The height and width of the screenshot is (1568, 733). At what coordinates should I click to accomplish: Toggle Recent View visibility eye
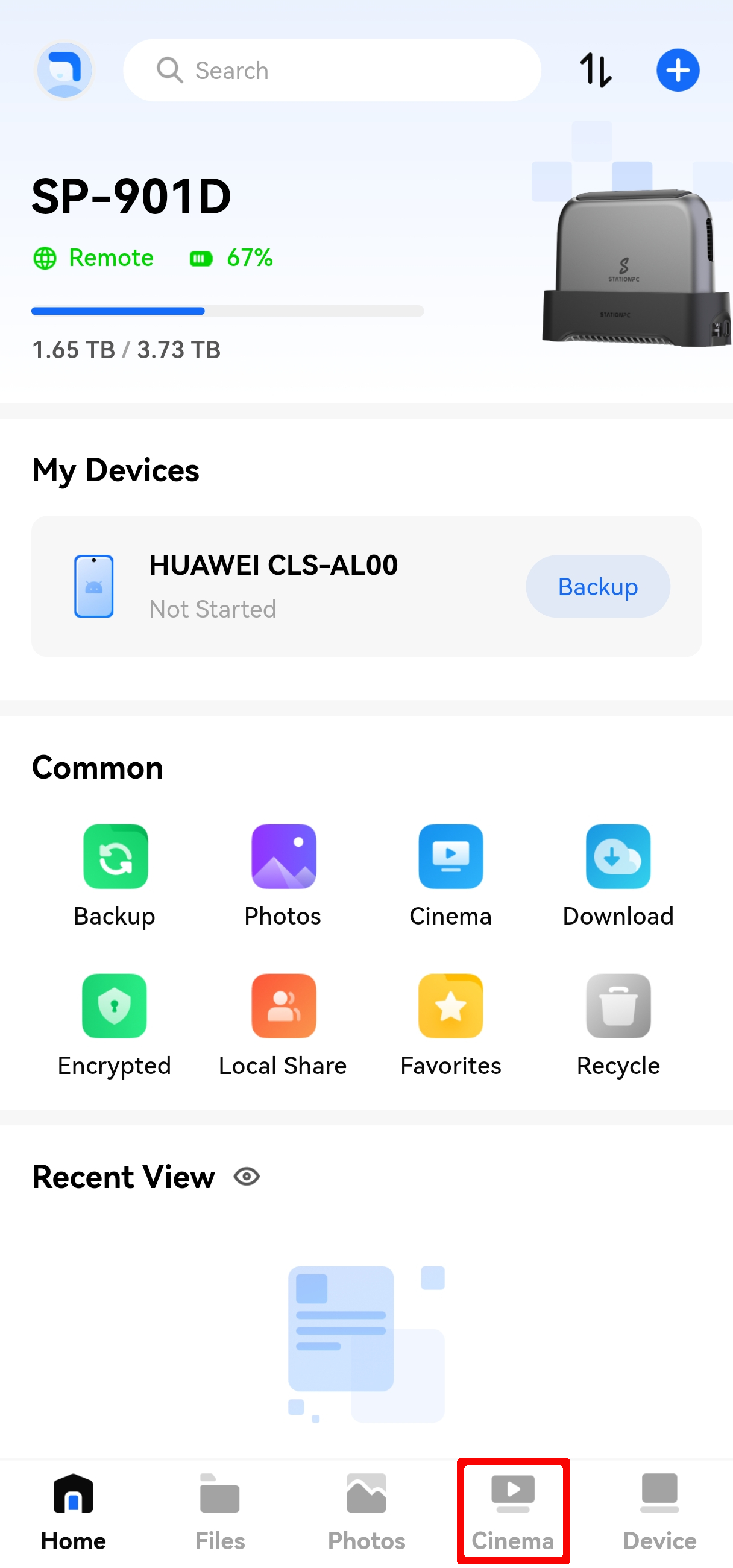(247, 1177)
